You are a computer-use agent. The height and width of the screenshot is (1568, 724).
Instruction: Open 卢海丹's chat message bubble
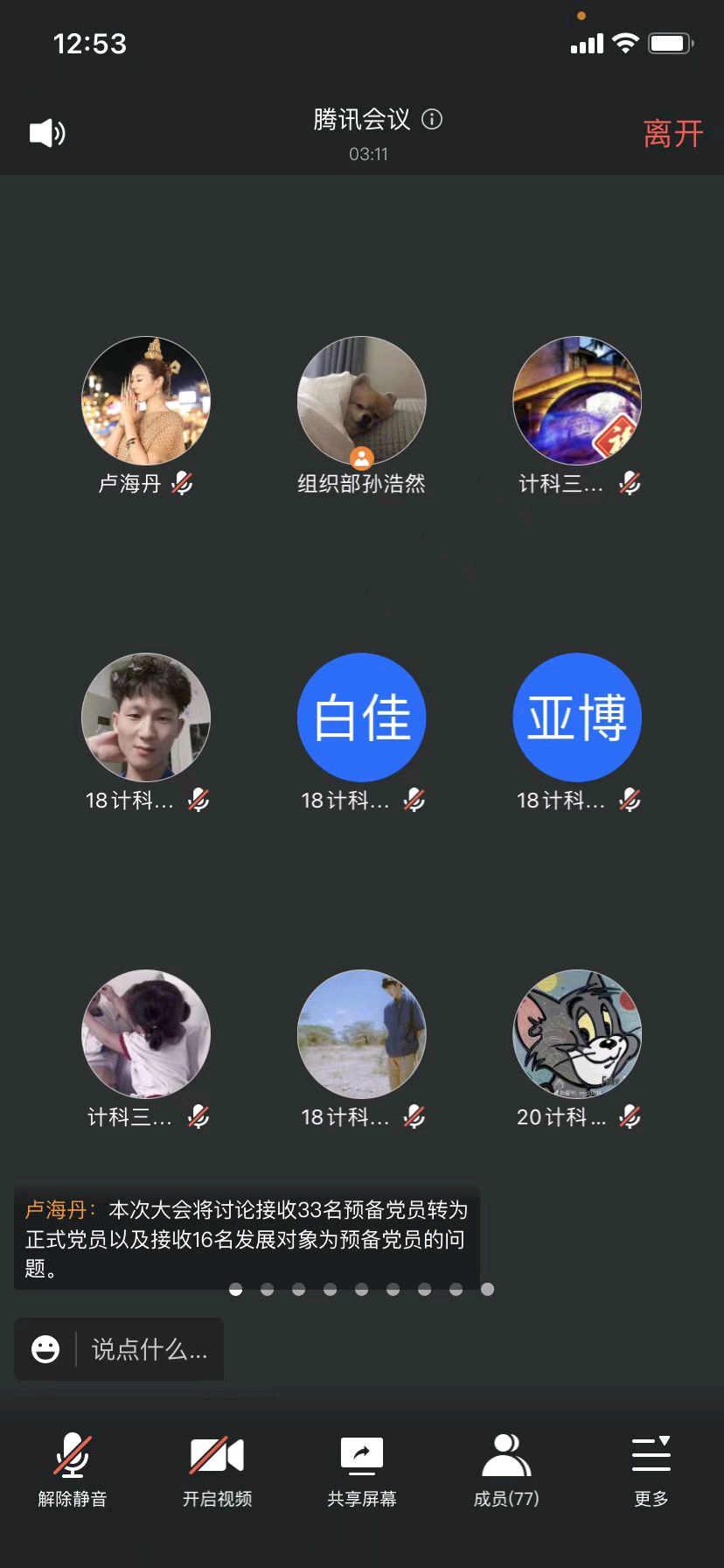247,1238
